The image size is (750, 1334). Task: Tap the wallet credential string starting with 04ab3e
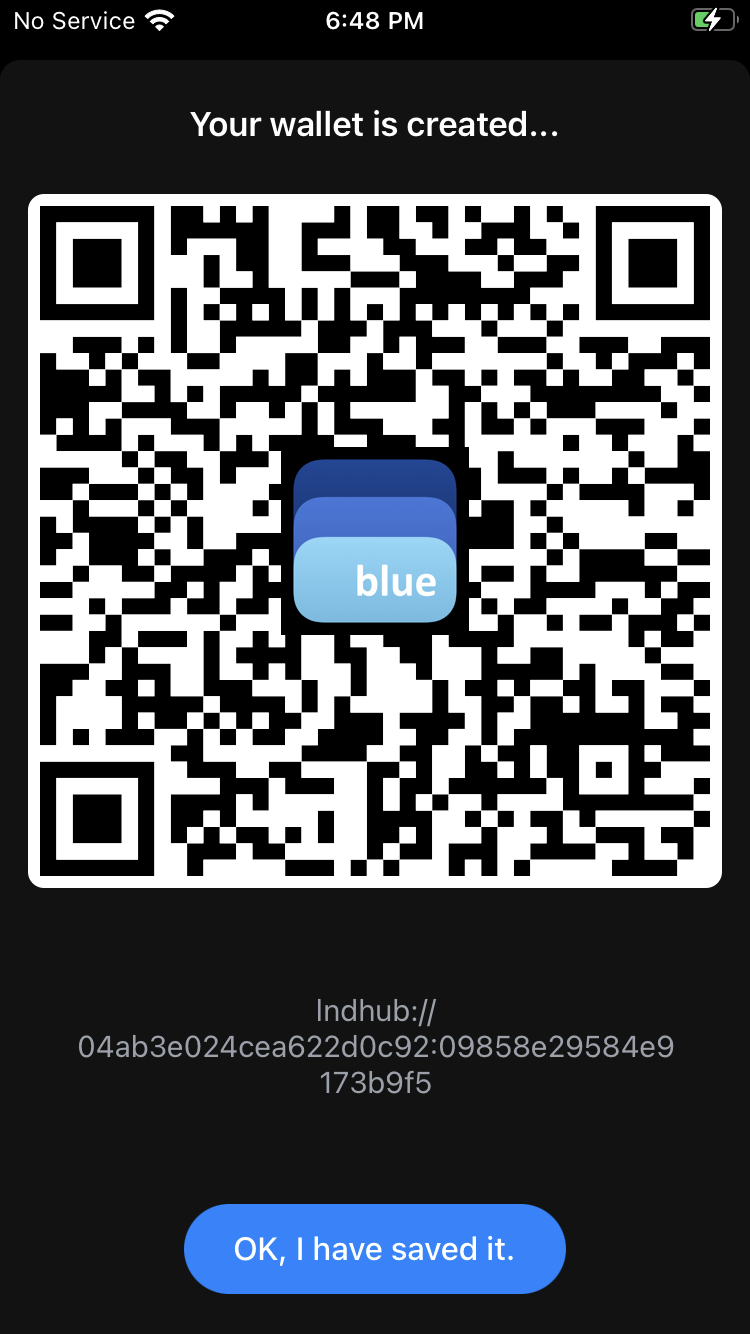tap(375, 1046)
